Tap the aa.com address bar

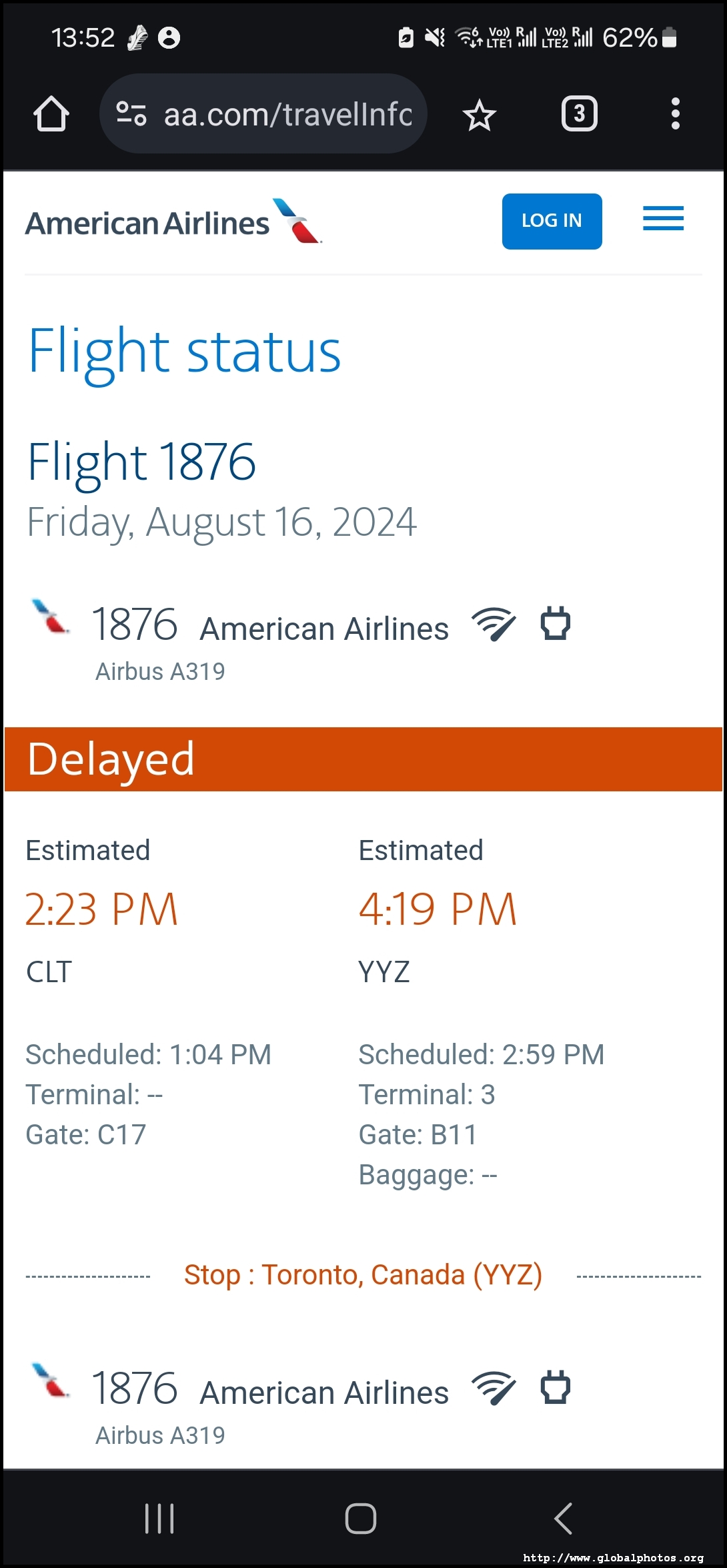coord(287,114)
